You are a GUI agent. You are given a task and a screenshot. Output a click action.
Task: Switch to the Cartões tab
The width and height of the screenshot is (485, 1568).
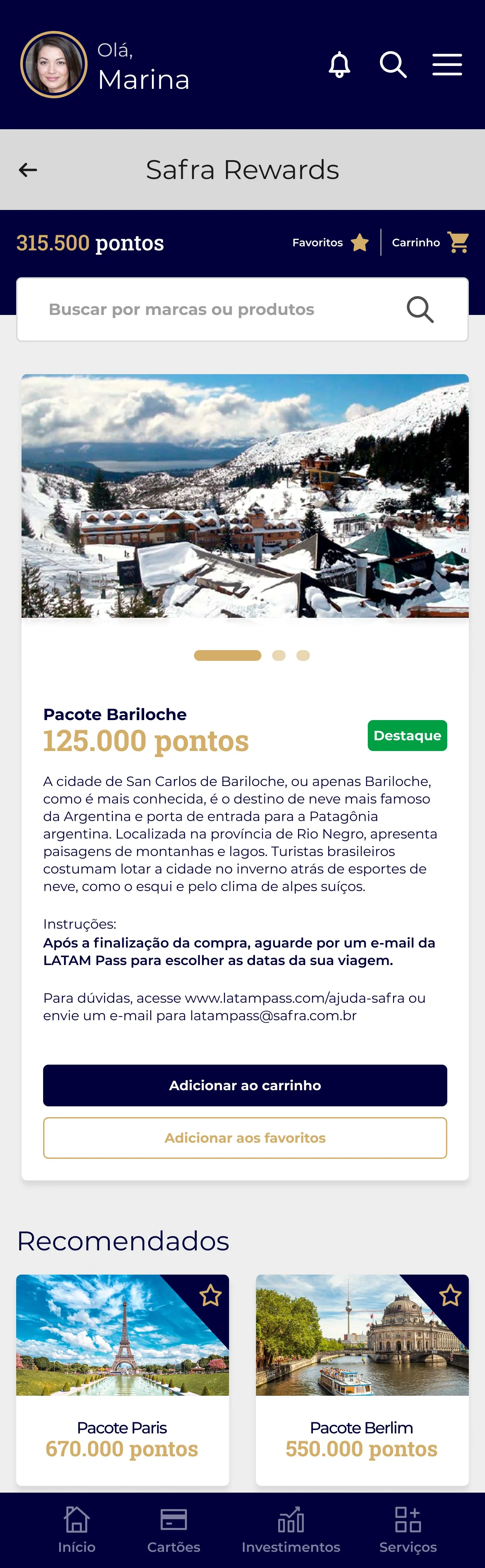174,1530
